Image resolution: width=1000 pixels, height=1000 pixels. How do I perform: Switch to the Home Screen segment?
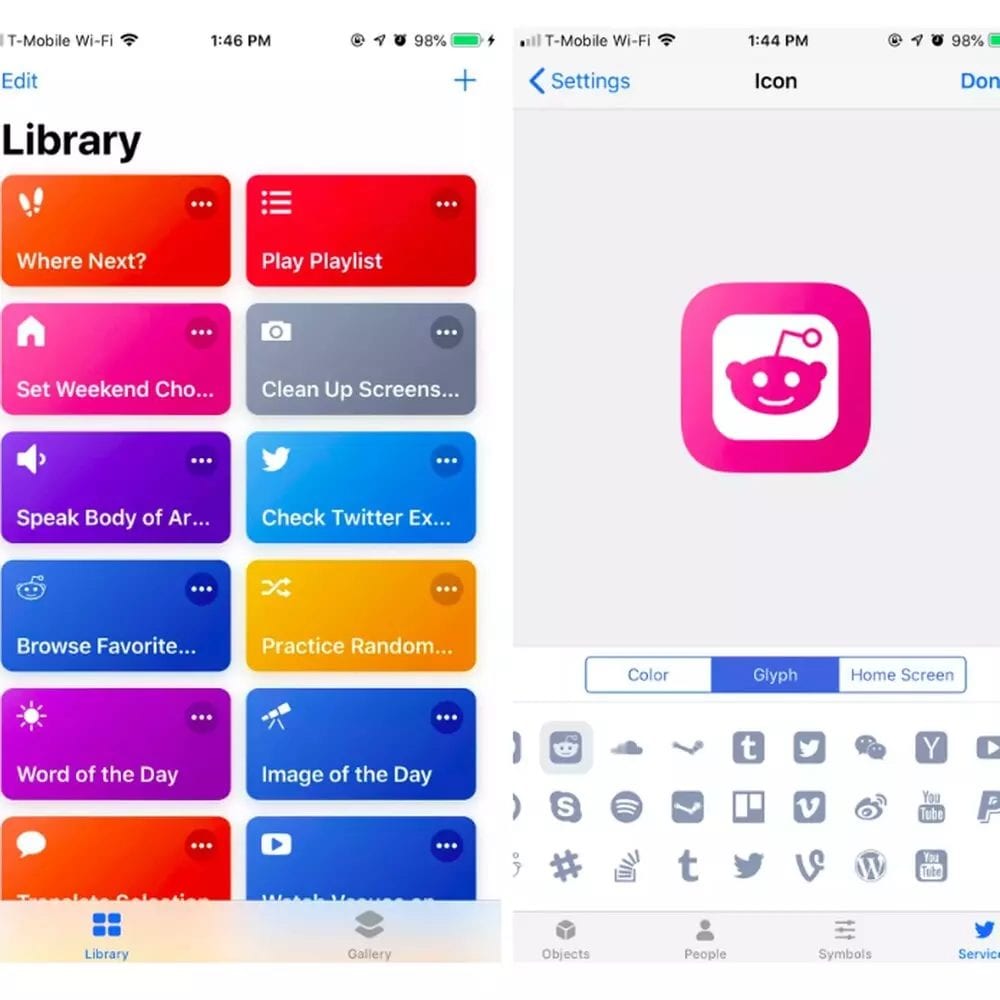902,675
